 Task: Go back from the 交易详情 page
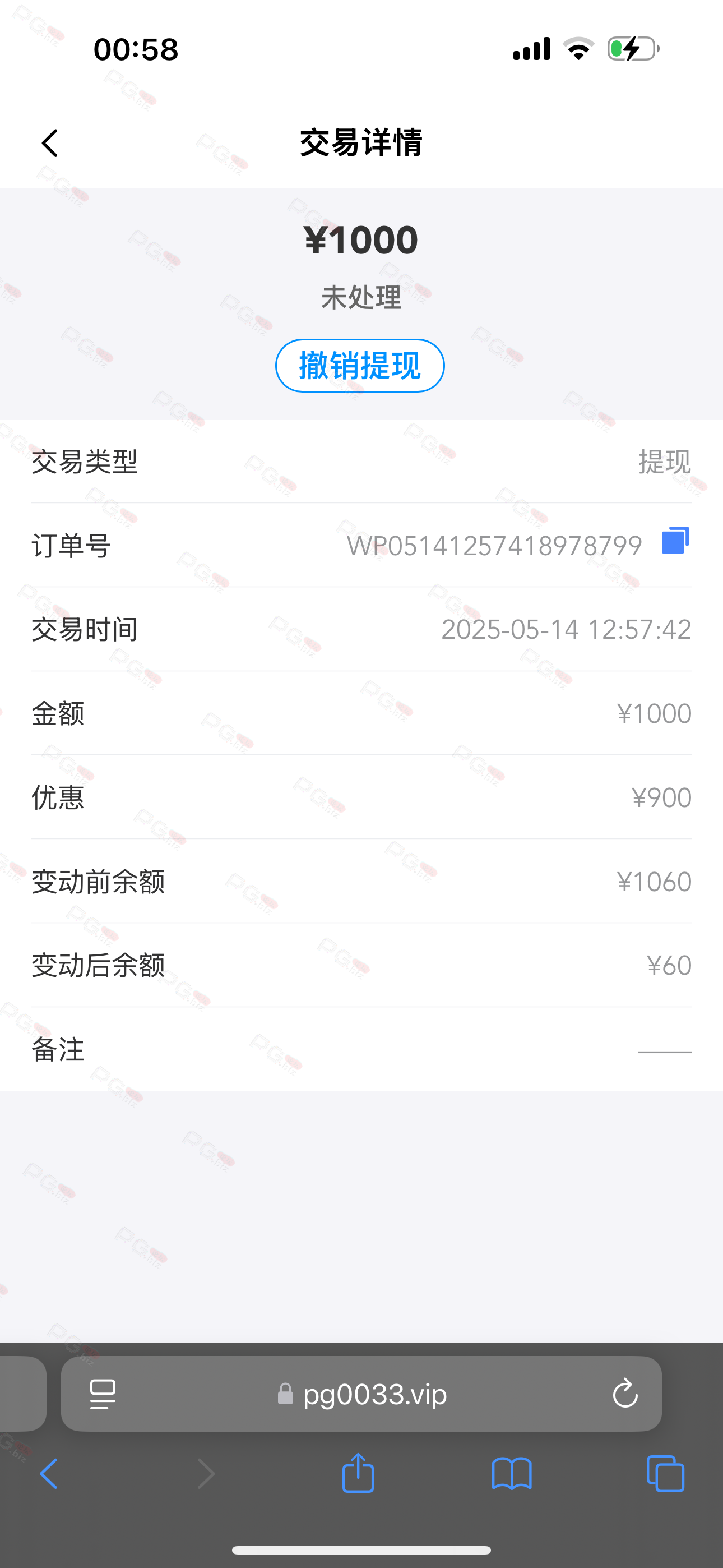pyautogui.click(x=49, y=143)
